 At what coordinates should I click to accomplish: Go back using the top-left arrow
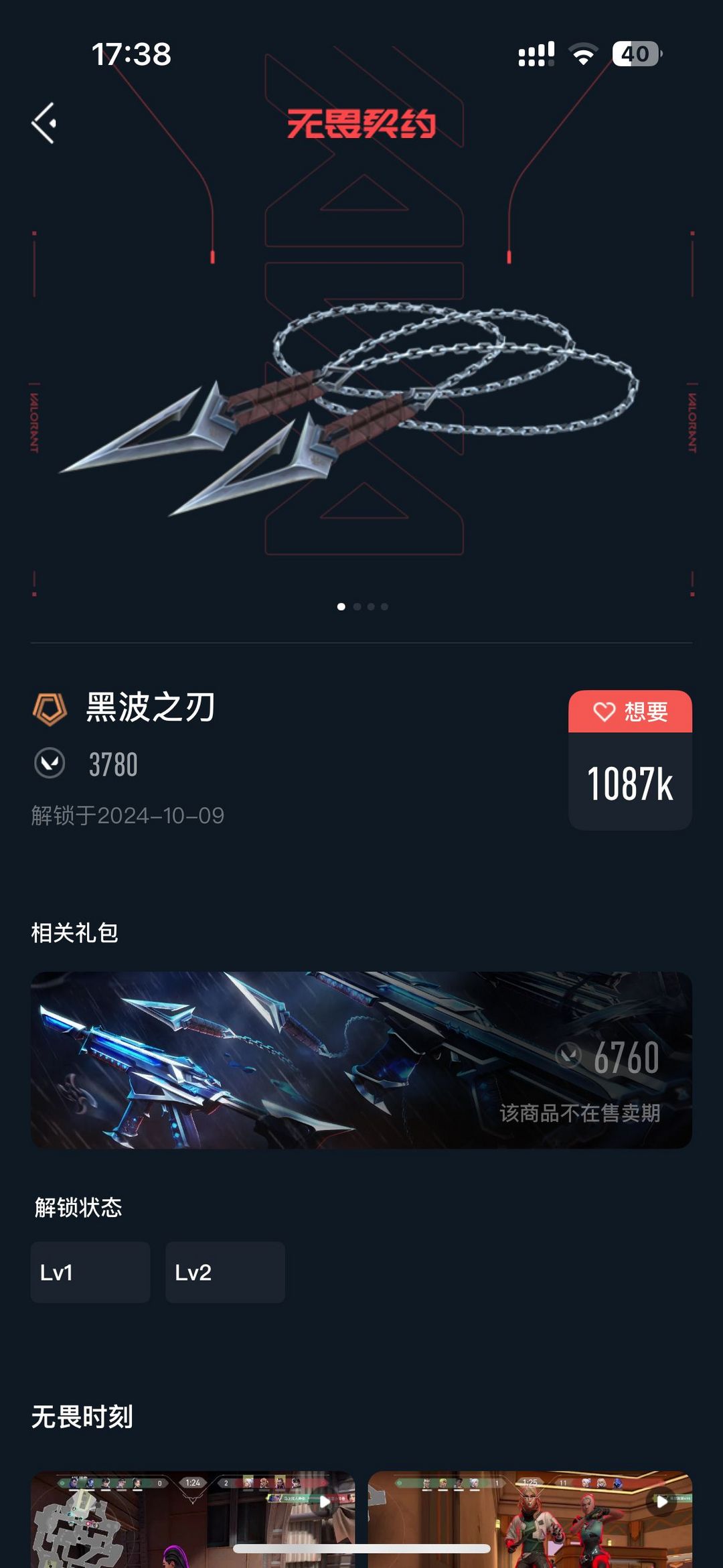[x=44, y=123]
